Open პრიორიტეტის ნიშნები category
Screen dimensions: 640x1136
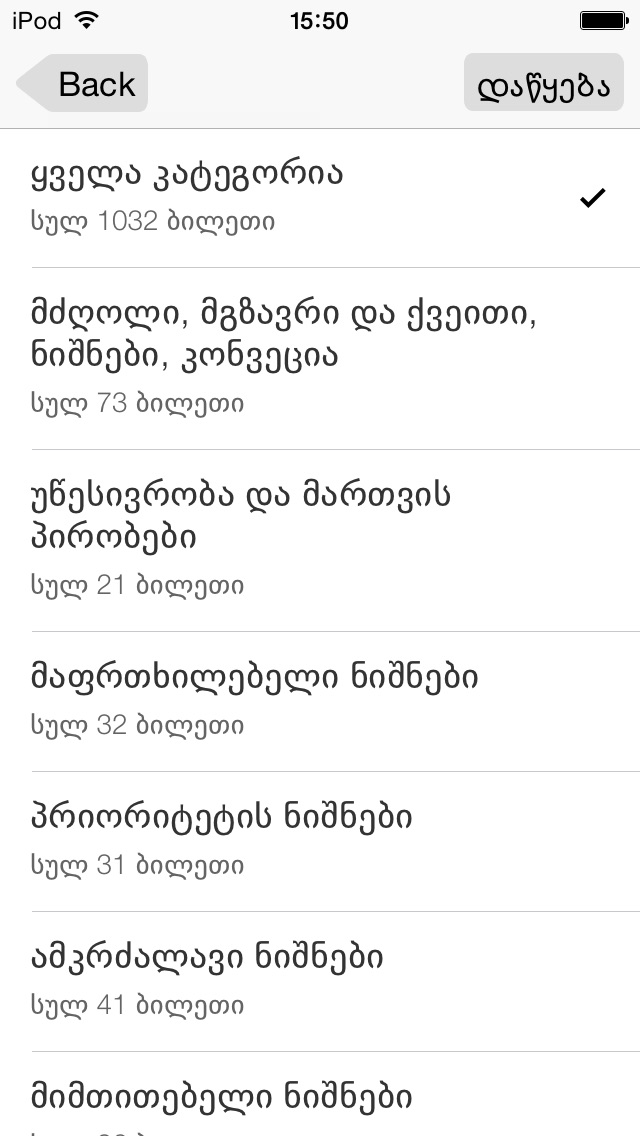[320, 840]
